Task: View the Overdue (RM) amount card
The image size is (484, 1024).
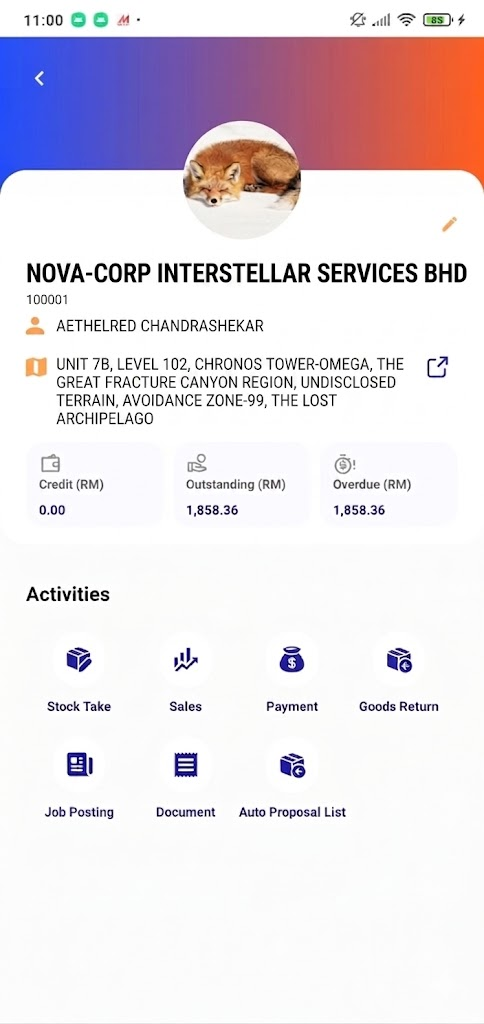Action: (x=388, y=485)
